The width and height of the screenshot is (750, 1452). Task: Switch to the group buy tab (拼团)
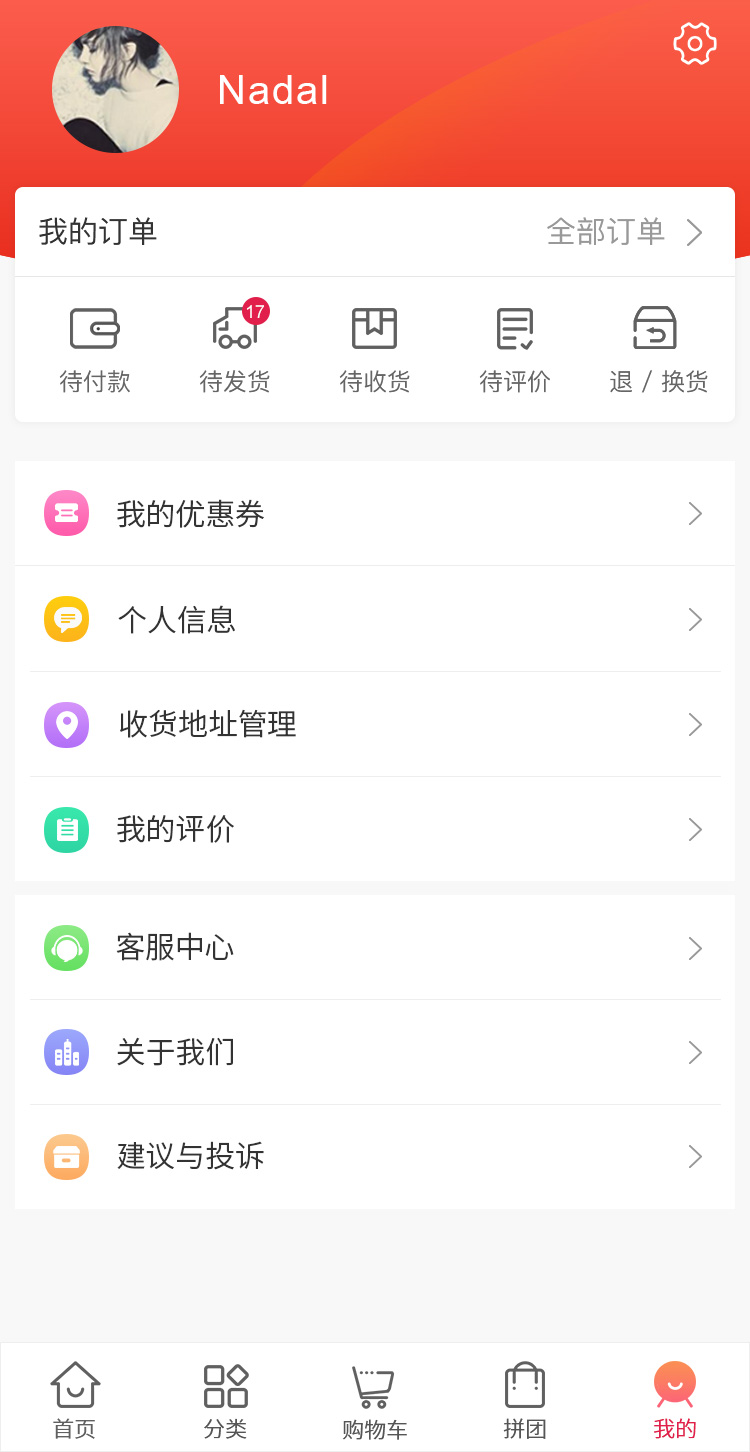(524, 1399)
